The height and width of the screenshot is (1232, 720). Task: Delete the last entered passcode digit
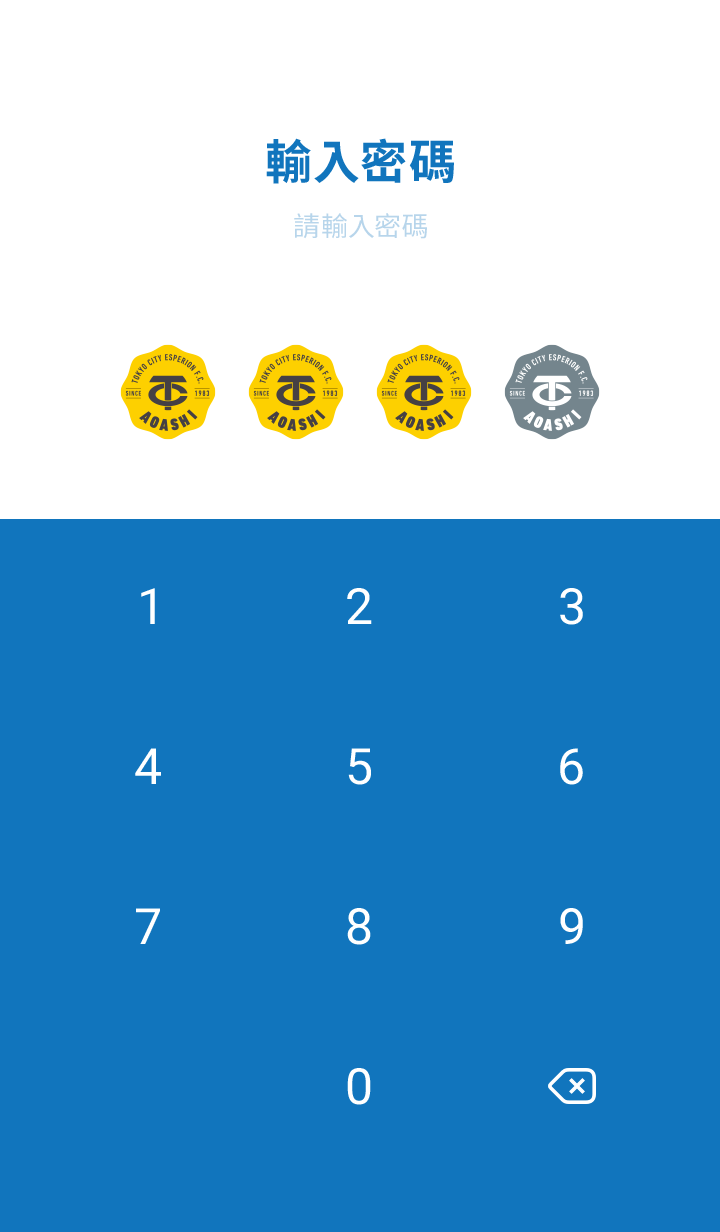[571, 1086]
